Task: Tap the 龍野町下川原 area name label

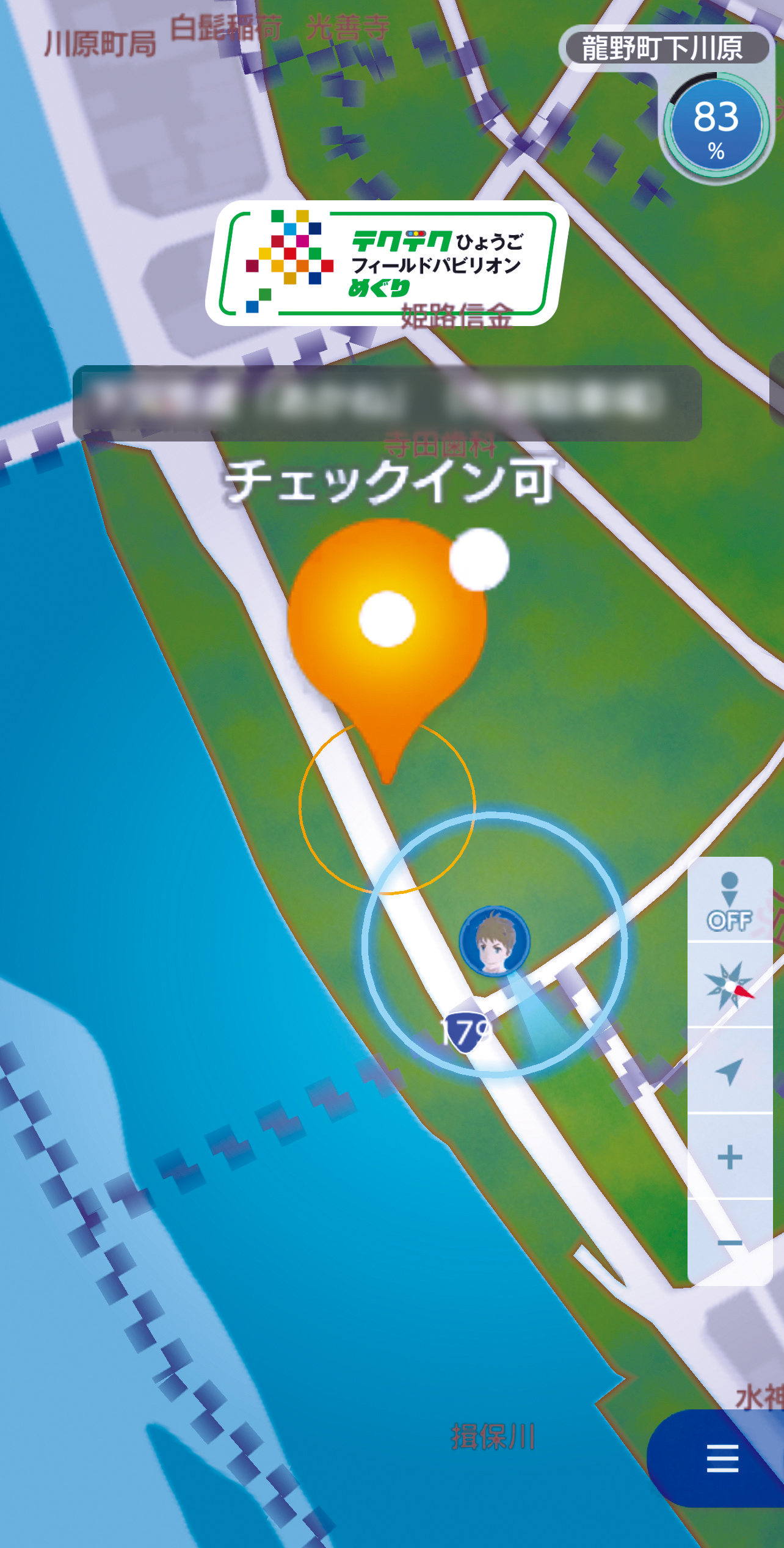Action: coord(662,48)
